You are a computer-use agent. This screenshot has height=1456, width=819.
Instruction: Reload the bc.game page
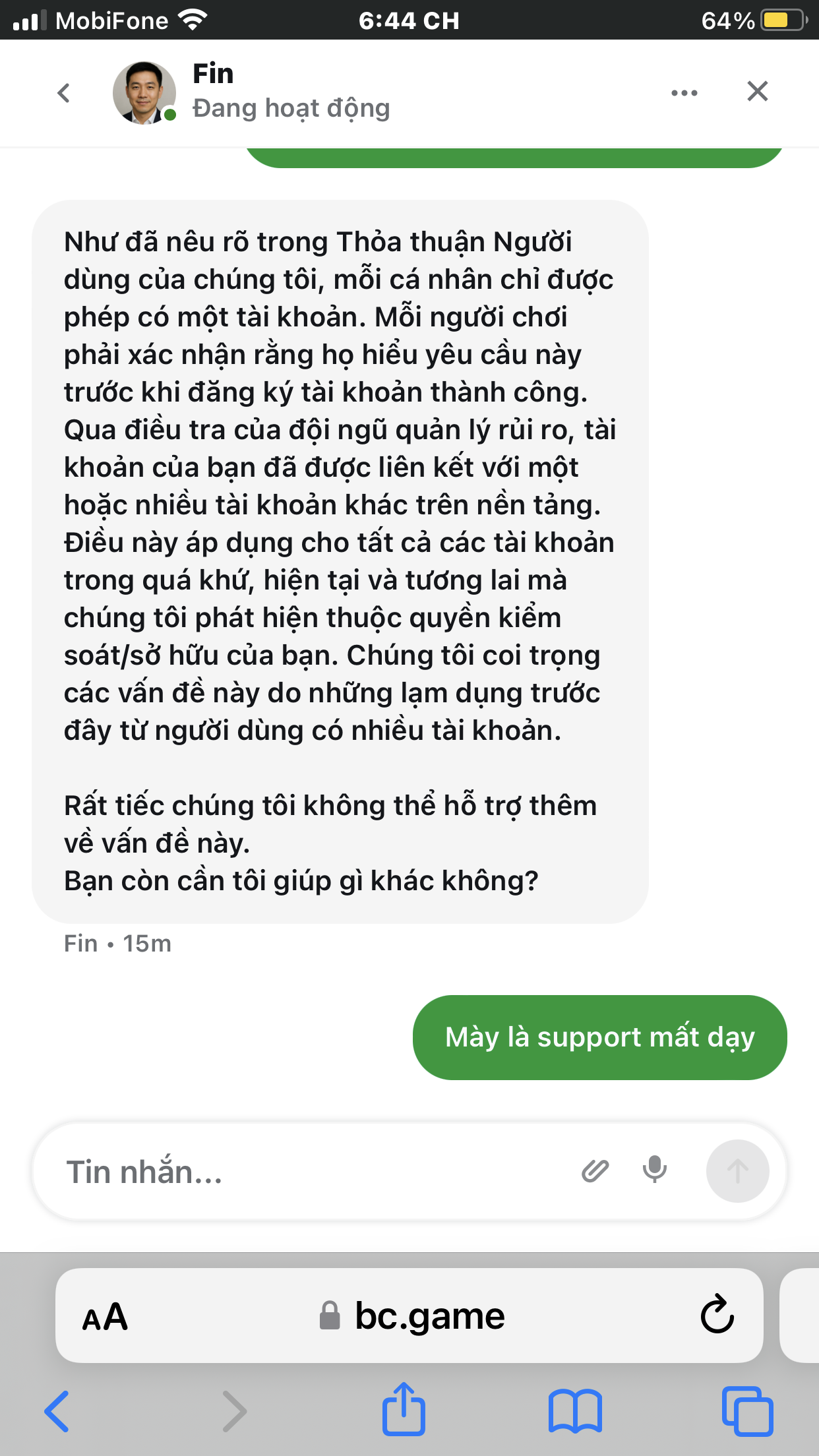[x=717, y=1316]
